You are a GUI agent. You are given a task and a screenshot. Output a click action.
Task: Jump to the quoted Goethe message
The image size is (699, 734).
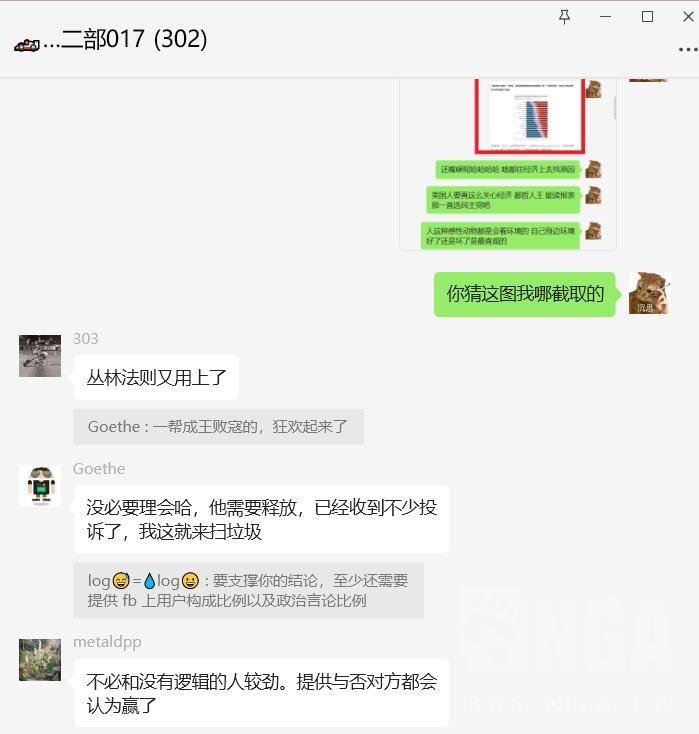coord(218,427)
